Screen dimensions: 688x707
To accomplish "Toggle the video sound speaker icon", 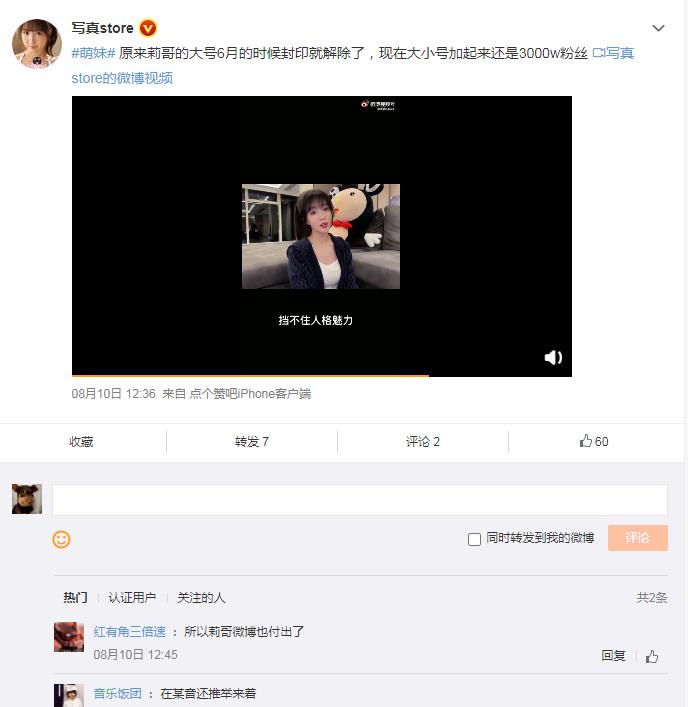I will coord(553,357).
